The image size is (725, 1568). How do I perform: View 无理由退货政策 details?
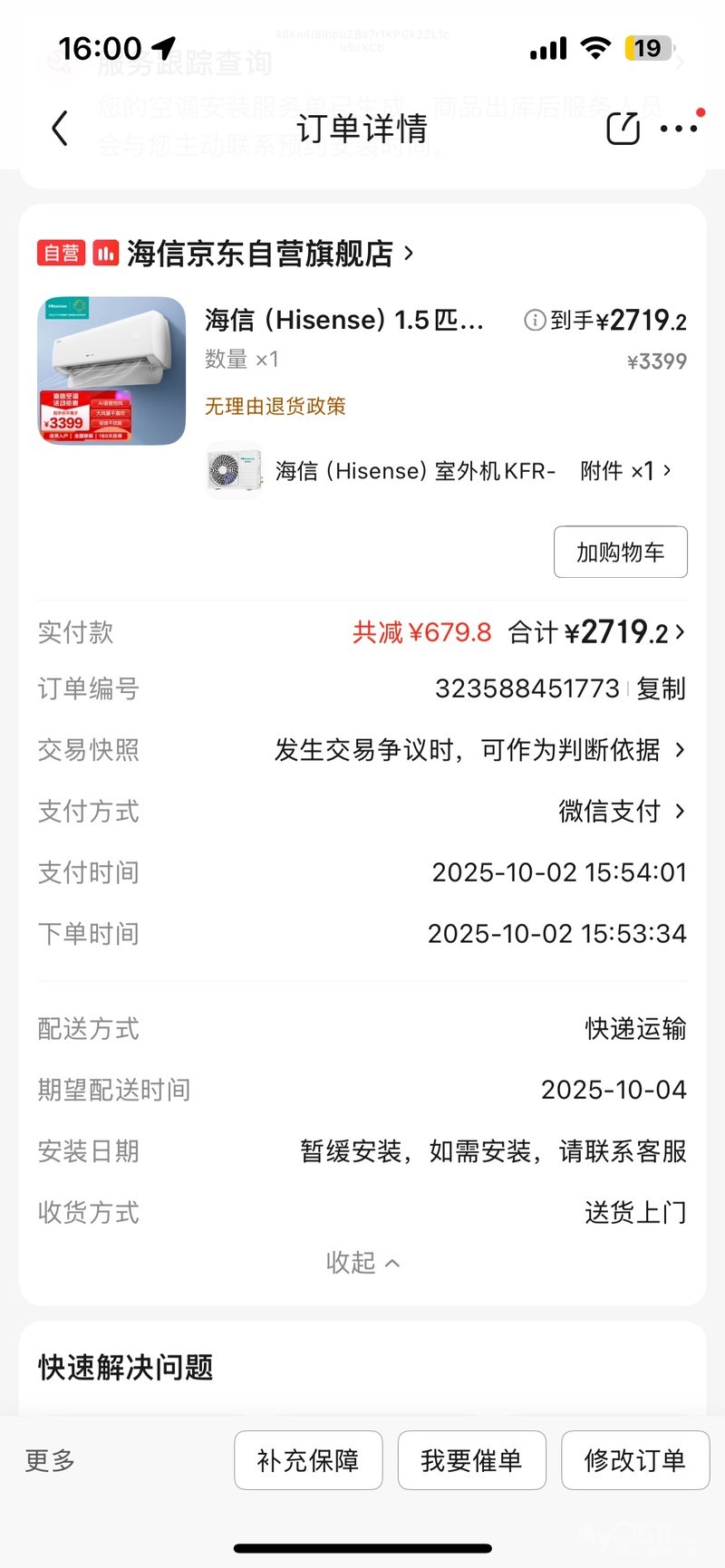275,406
